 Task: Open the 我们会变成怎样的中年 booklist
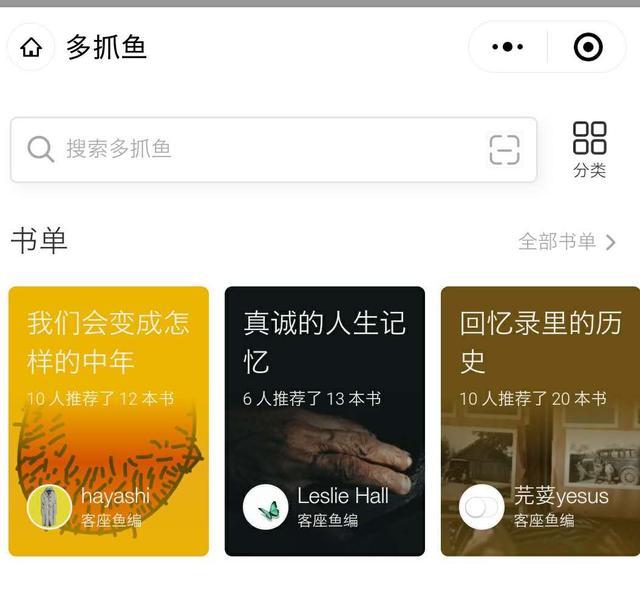[x=109, y=421]
